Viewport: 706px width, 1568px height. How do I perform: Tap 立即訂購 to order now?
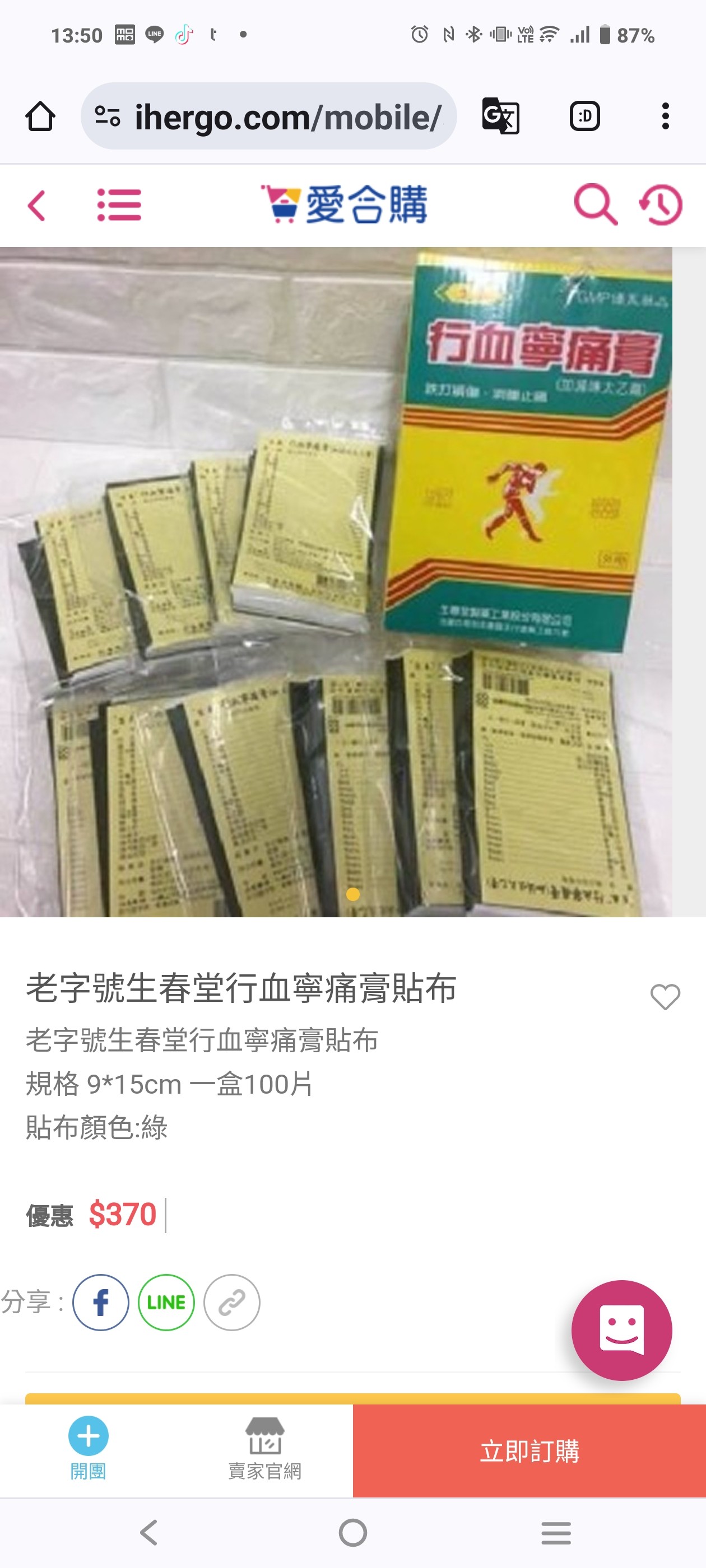pos(529,1451)
